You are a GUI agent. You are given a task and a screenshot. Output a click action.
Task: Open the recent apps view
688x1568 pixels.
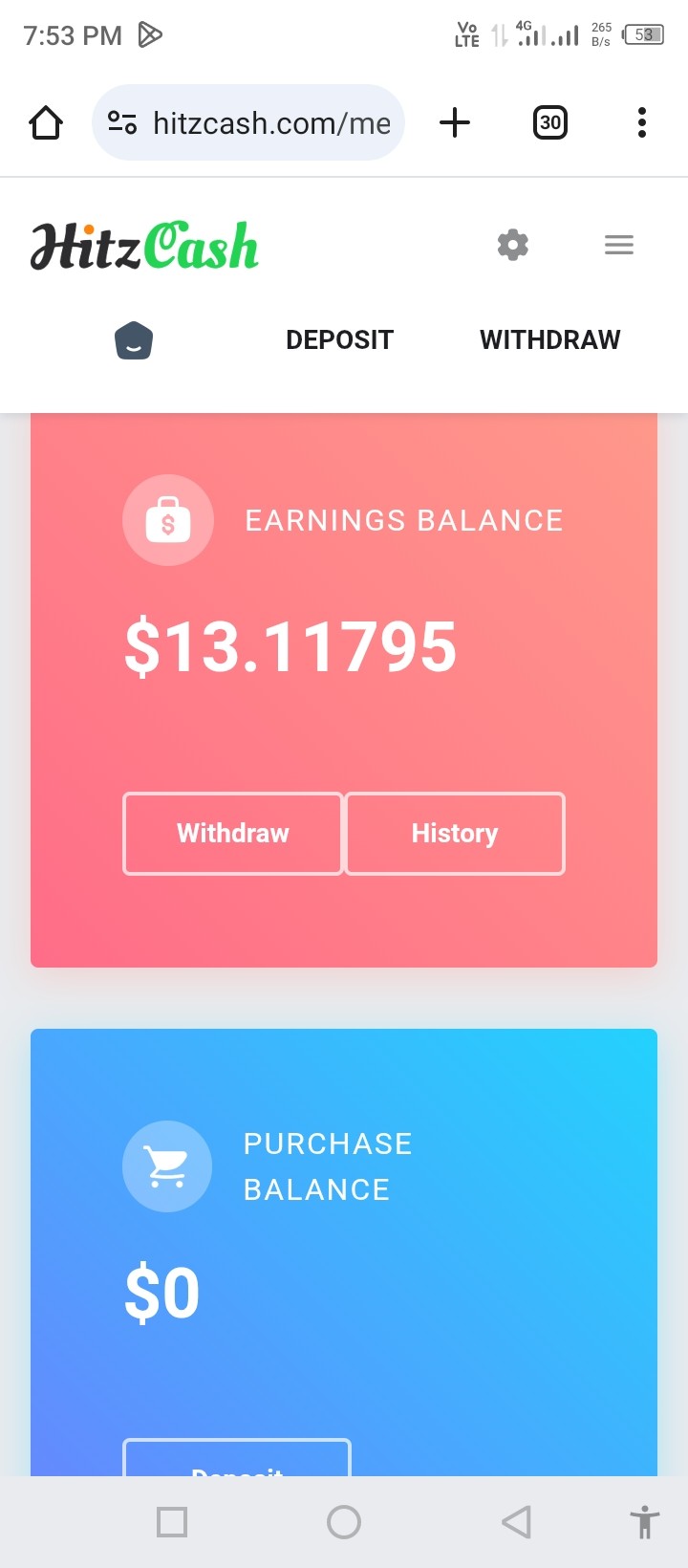[x=172, y=1521]
